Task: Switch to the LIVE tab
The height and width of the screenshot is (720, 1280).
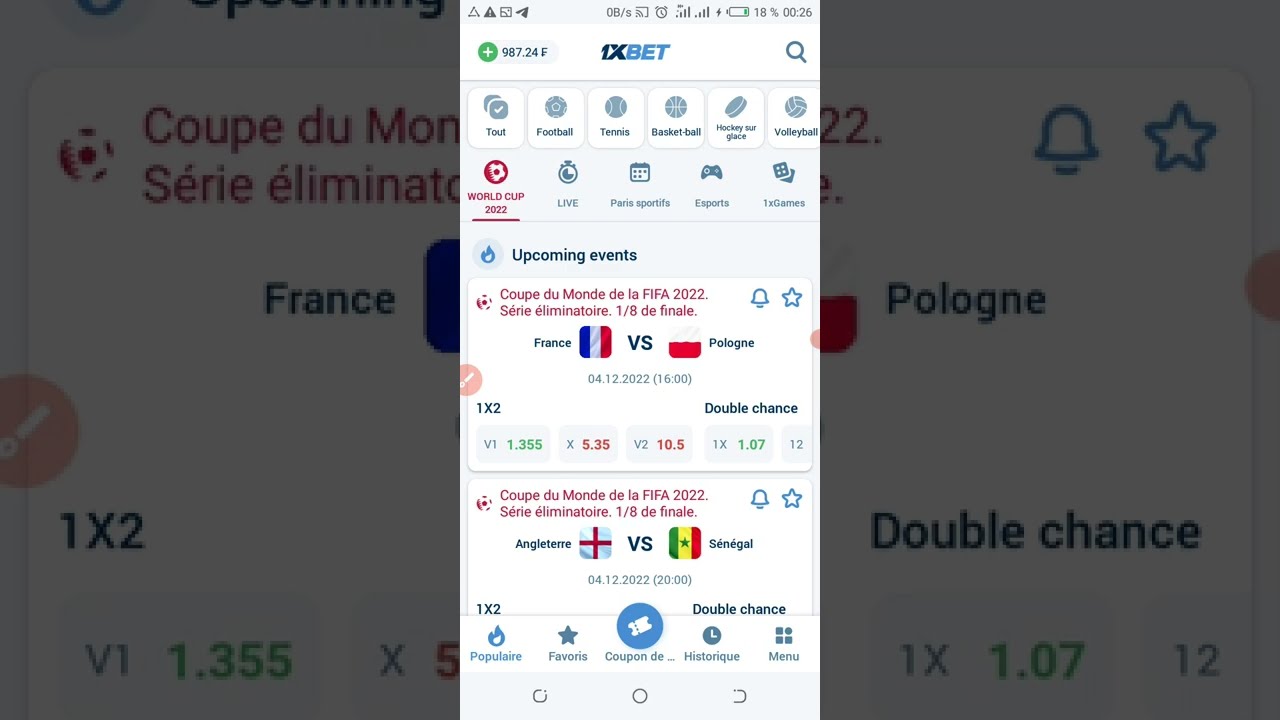Action: [x=567, y=185]
